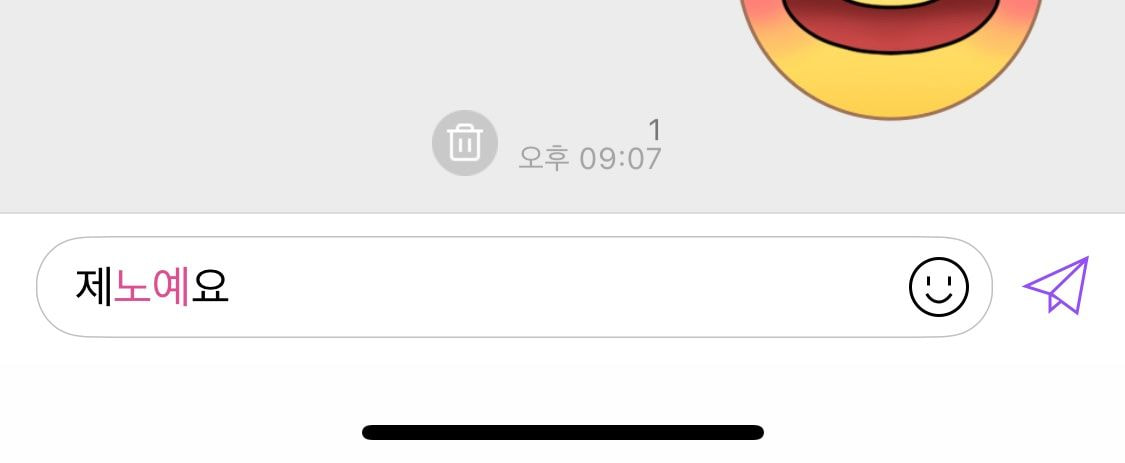Open the emoji picker smiley icon
The width and height of the screenshot is (1125, 463).
[938, 287]
